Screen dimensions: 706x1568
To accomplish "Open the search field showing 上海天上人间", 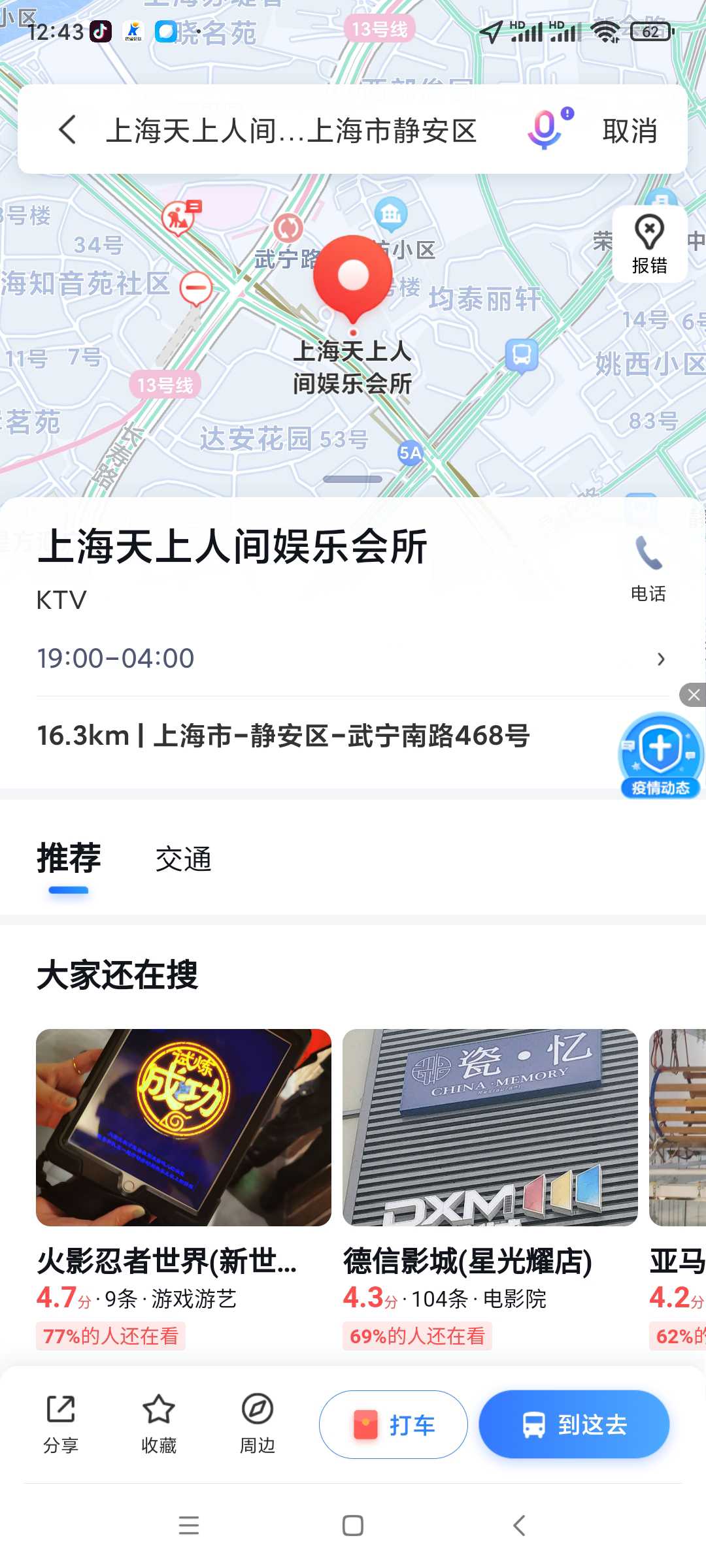I will click(291, 131).
